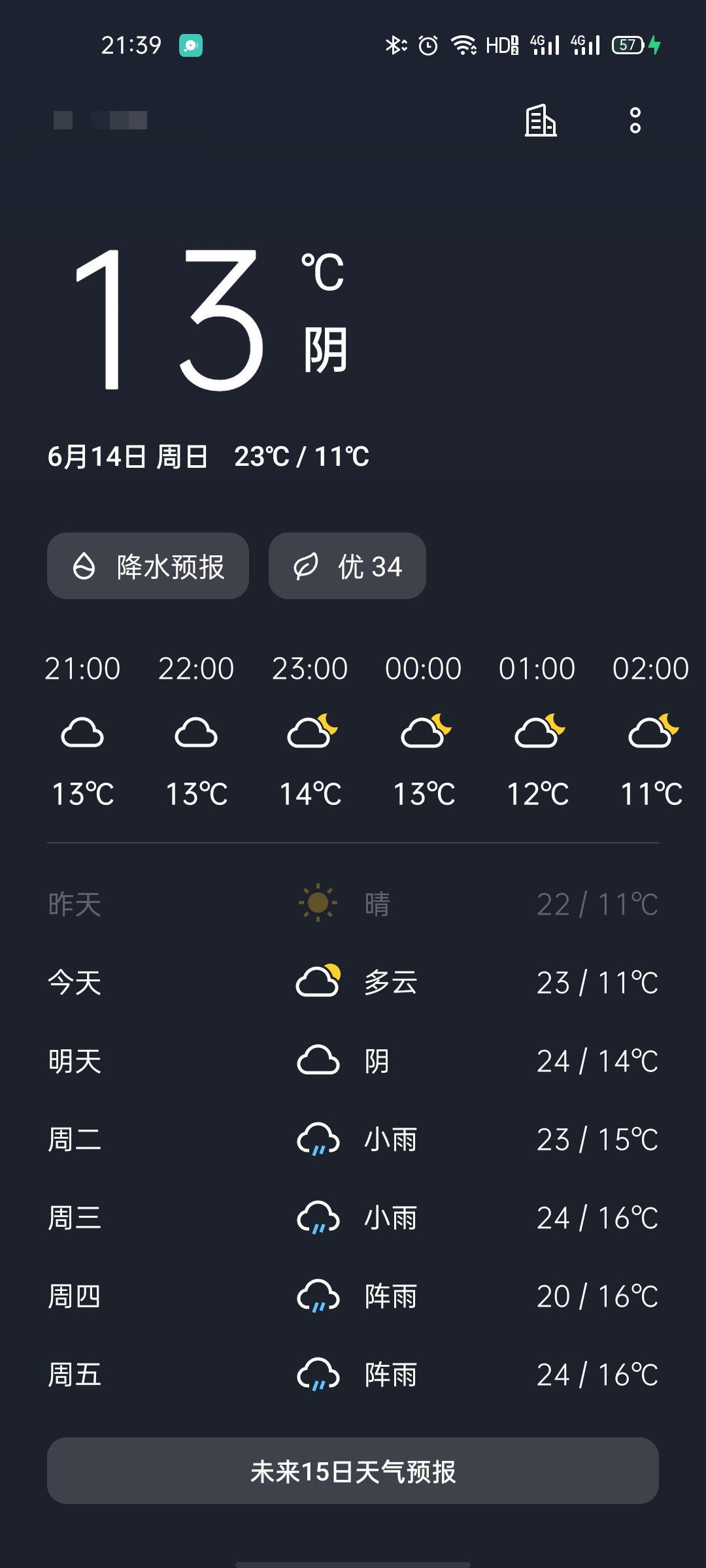View the 周四 阵雨 forecast row

[353, 1296]
